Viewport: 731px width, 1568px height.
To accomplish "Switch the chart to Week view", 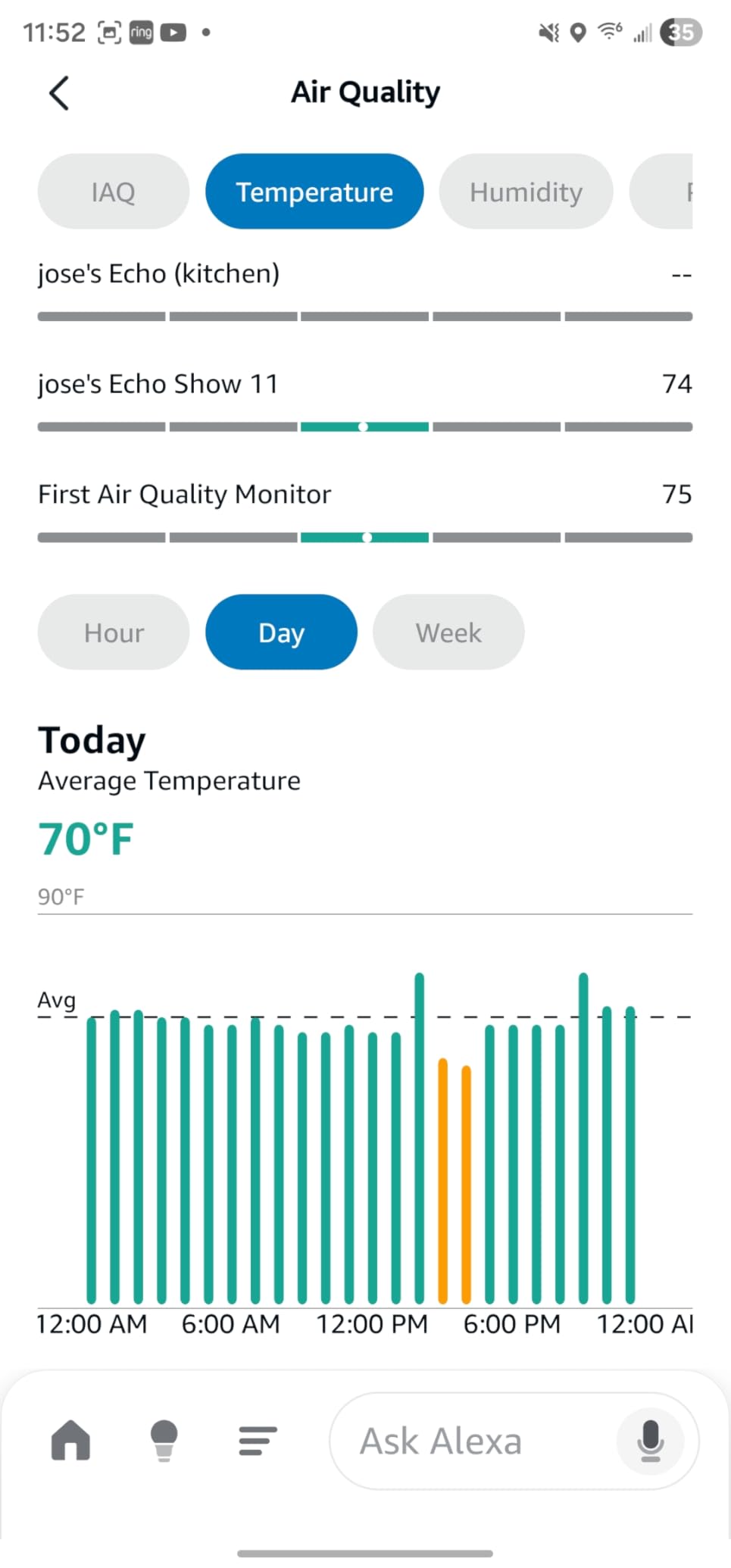I will pyautogui.click(x=448, y=632).
